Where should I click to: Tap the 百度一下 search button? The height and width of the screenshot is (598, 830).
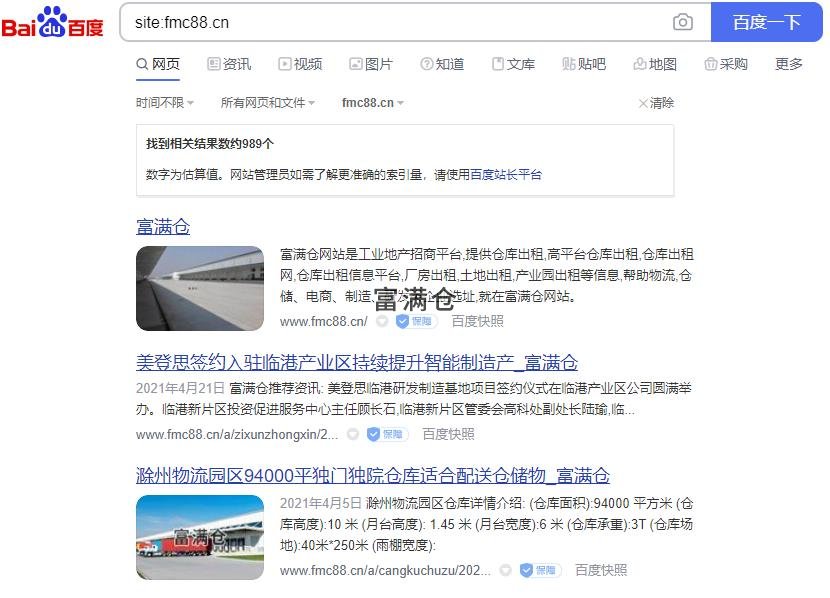point(766,22)
